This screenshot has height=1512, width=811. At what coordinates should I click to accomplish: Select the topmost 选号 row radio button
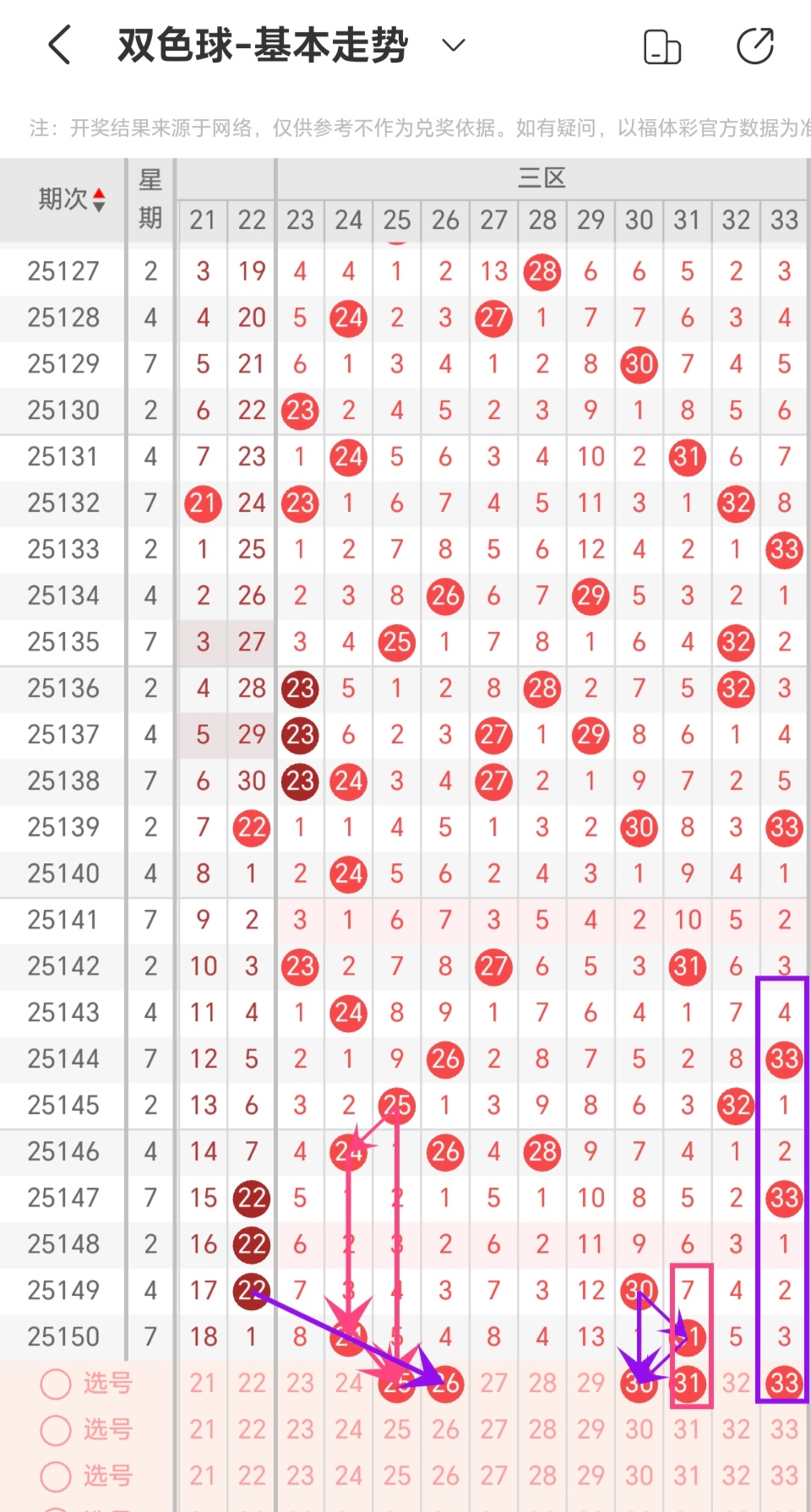(x=56, y=1384)
